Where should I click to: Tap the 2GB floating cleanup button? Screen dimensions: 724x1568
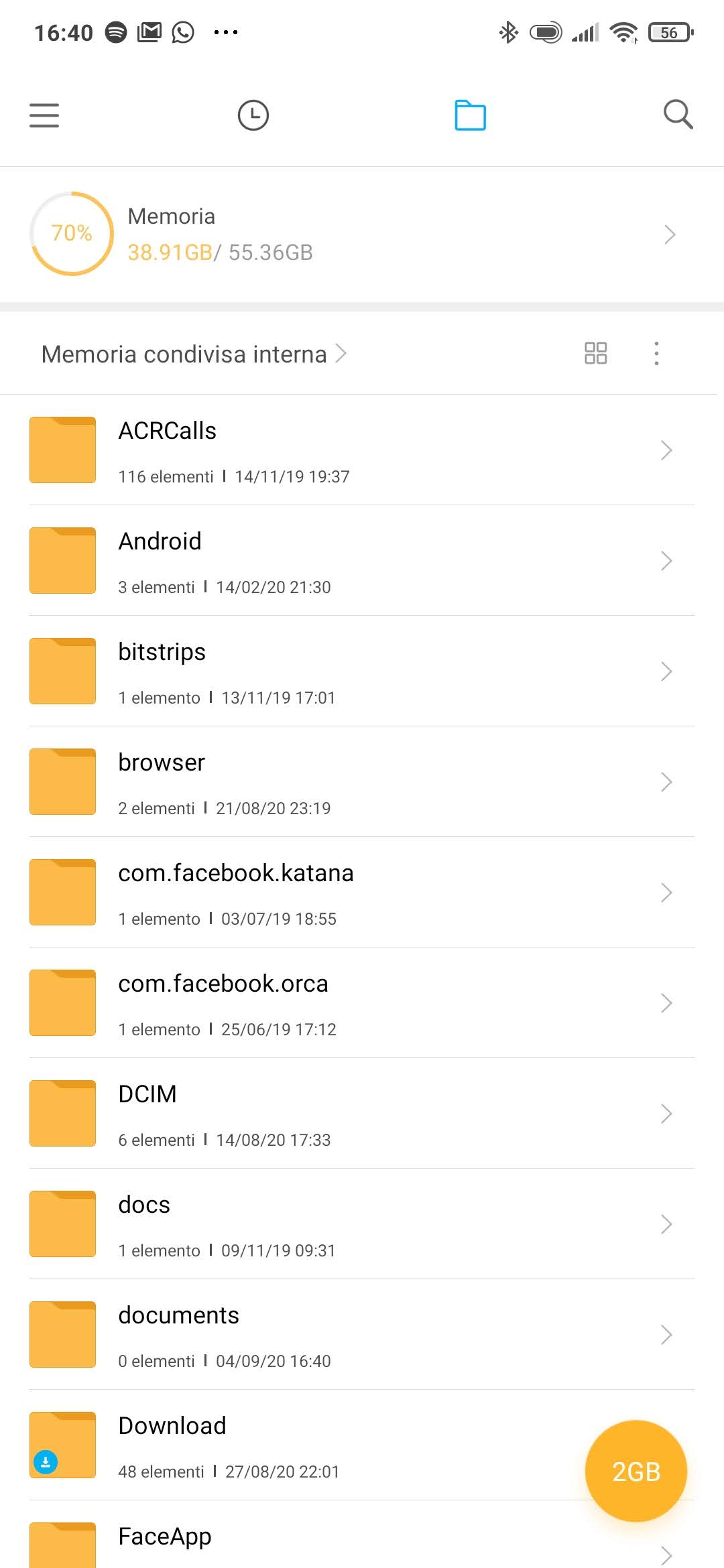coord(636,1471)
